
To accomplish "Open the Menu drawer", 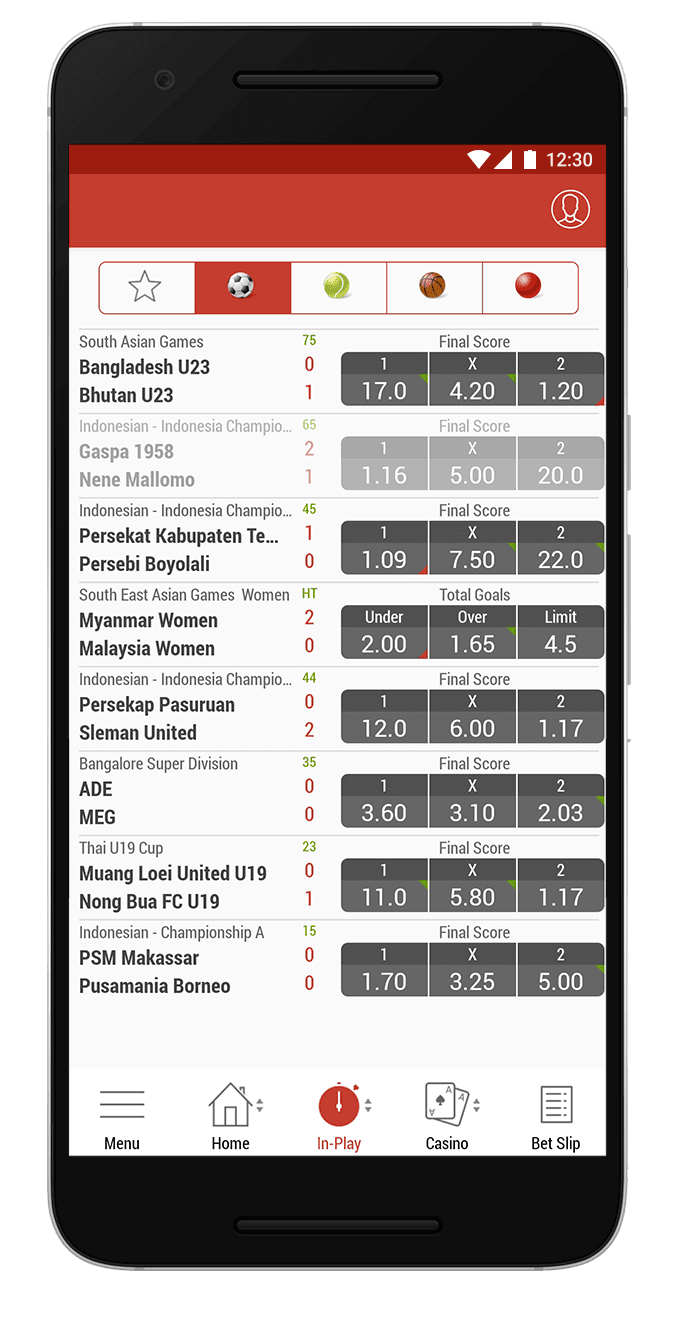I will pyautogui.click(x=122, y=1117).
